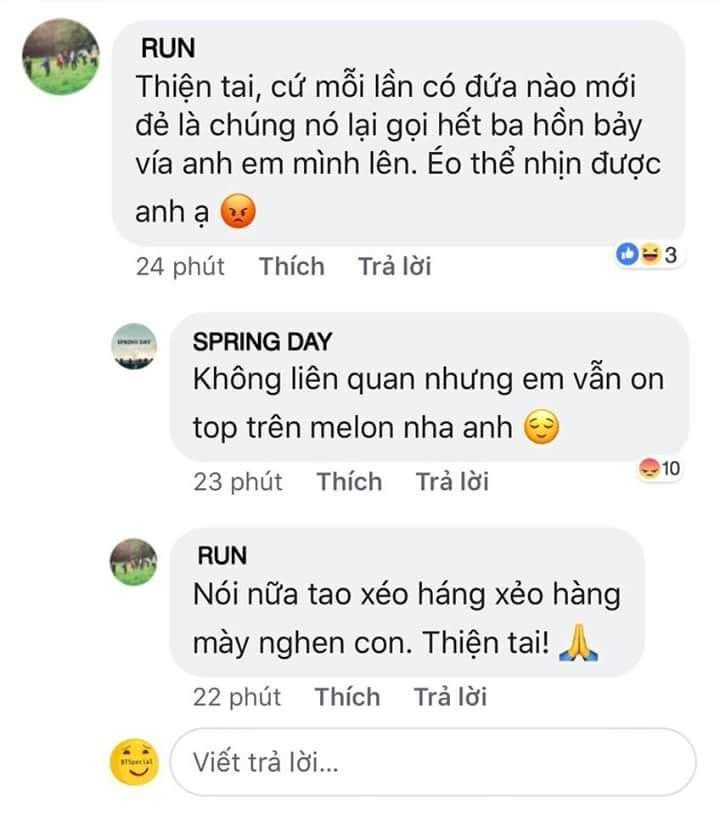Image resolution: width=720 pixels, height=815 pixels.
Task: View the 10 reactions on SPRING DAY's comment
Action: click(660, 469)
